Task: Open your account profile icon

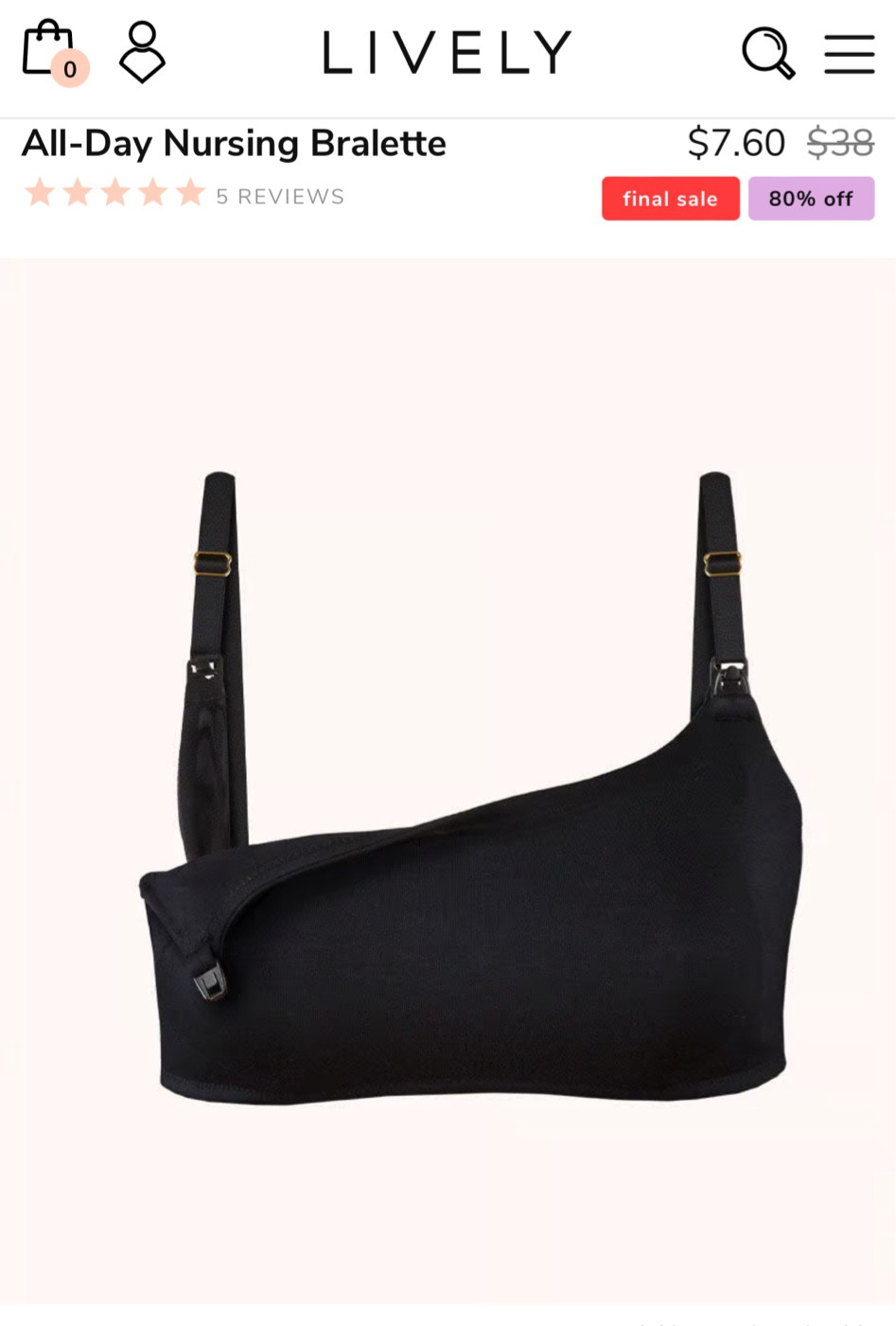Action: 141,52
